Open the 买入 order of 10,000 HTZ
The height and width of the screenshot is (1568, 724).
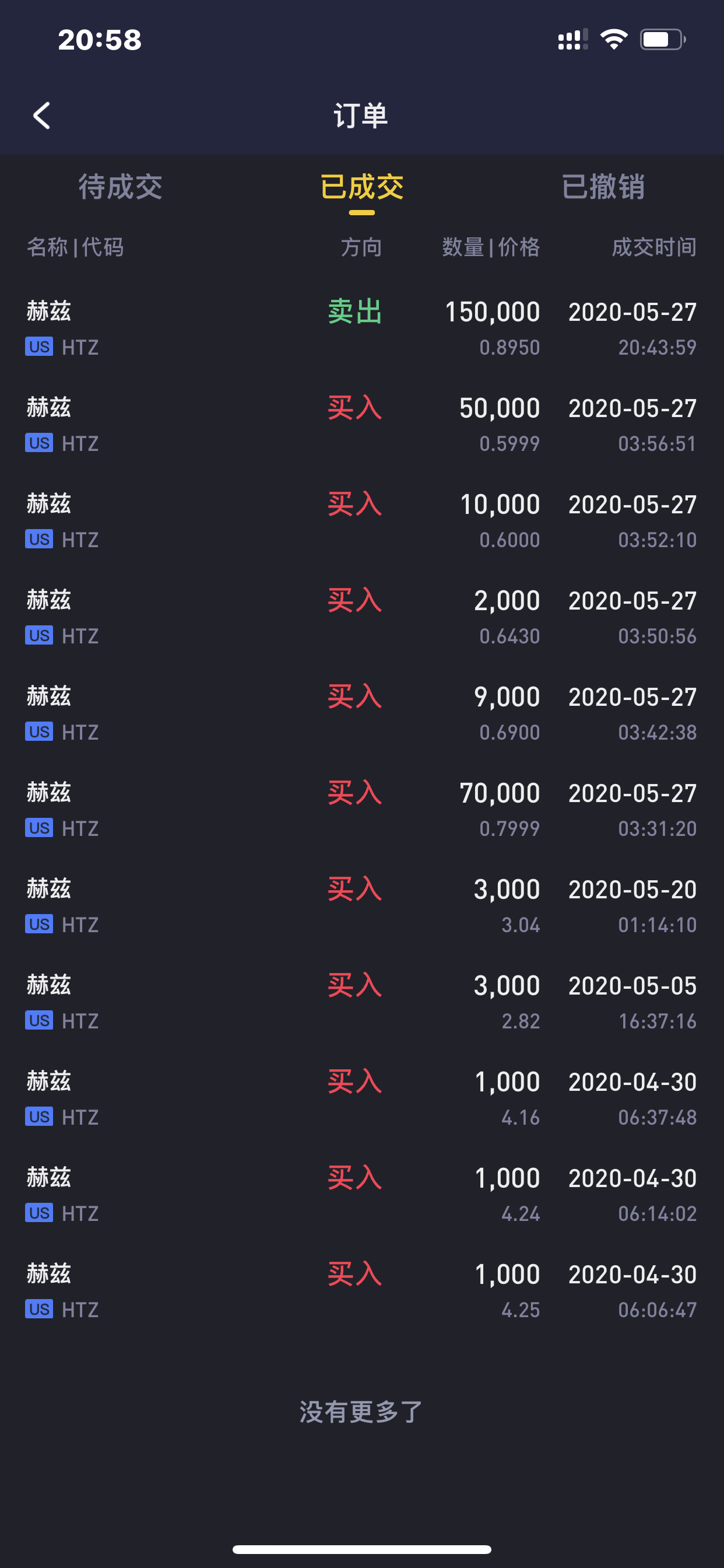362,521
